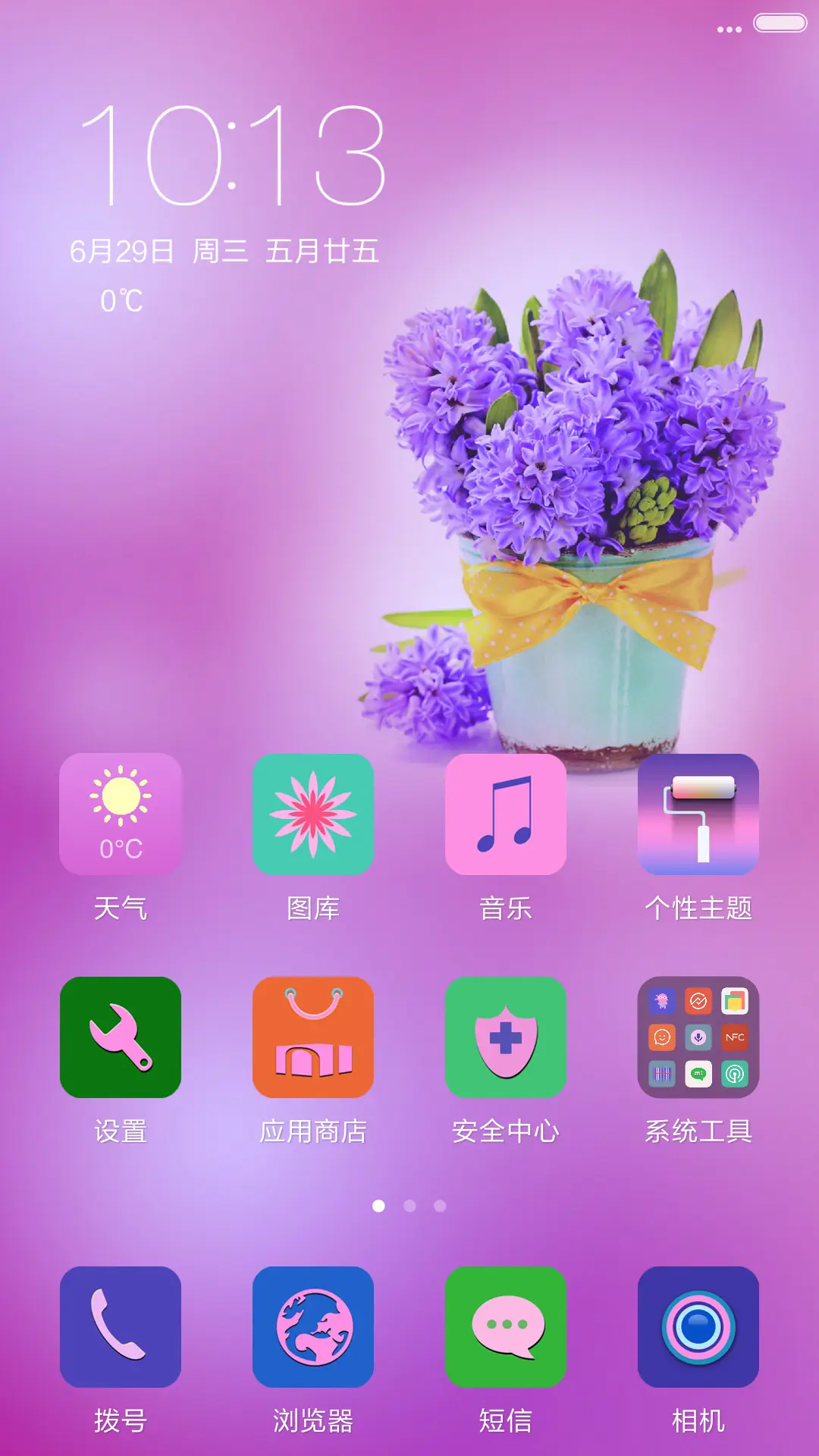This screenshot has height=1456, width=819.
Task: Open 短信 messages
Action: [506, 1326]
